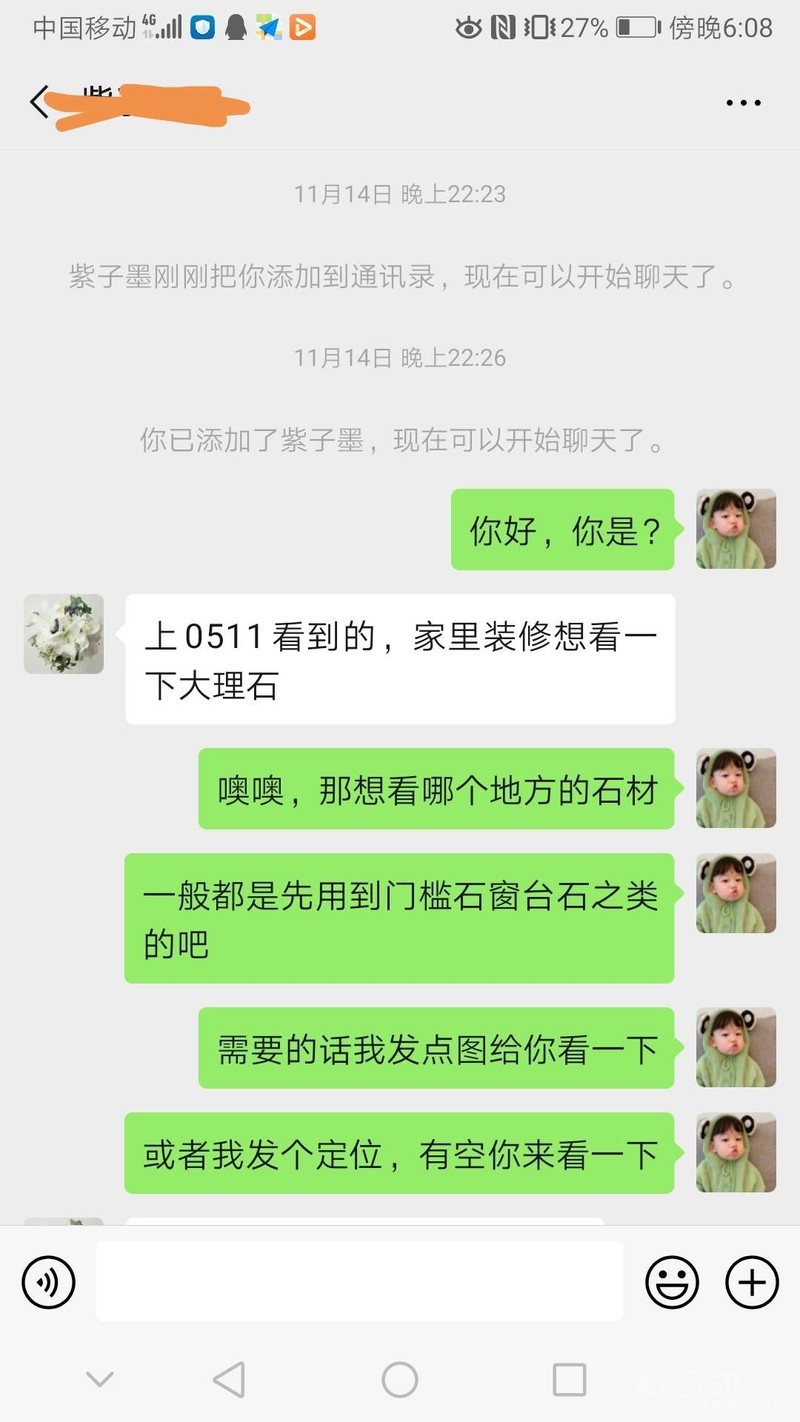Hide navigation bar with down chevron
This screenshot has width=800, height=1422.
coord(99,1380)
